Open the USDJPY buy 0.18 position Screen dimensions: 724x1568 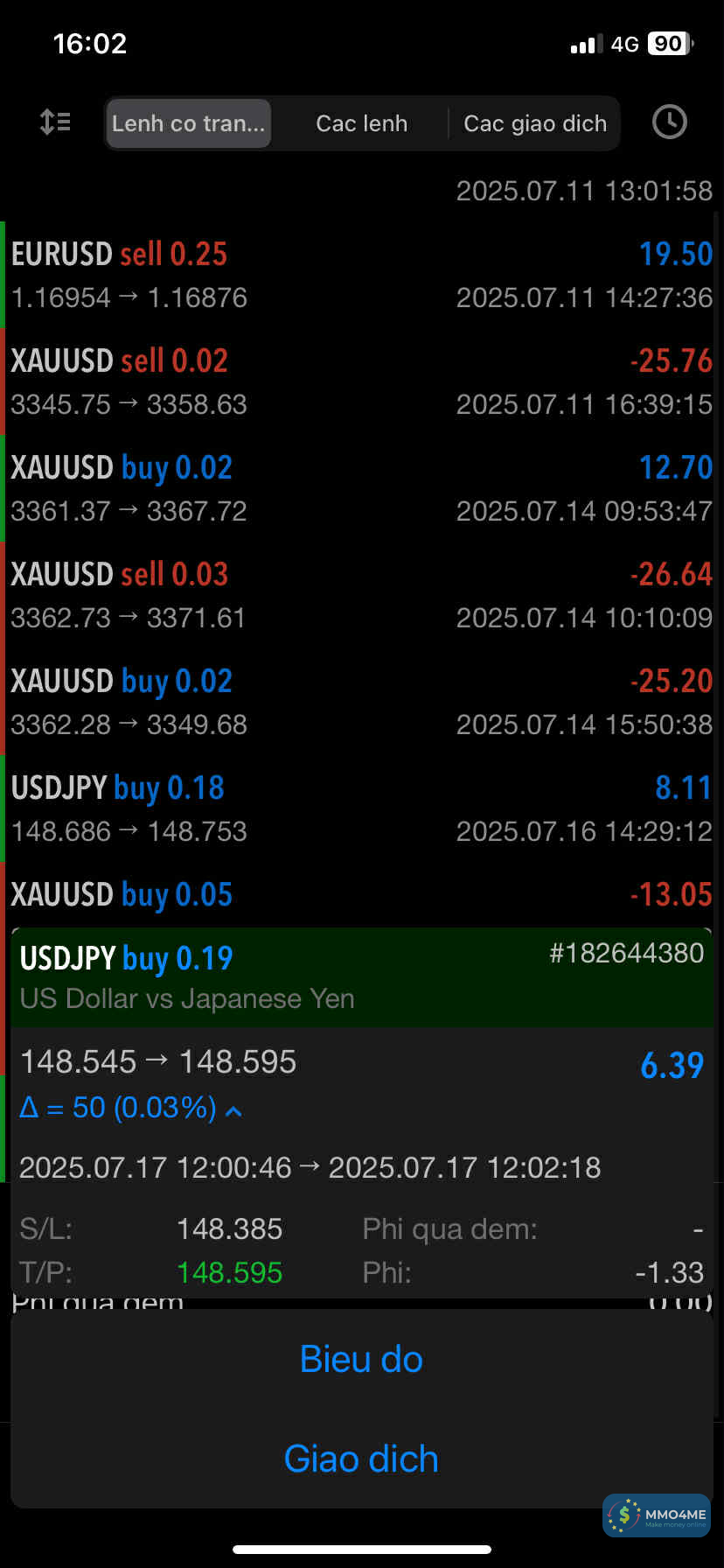[x=361, y=808]
